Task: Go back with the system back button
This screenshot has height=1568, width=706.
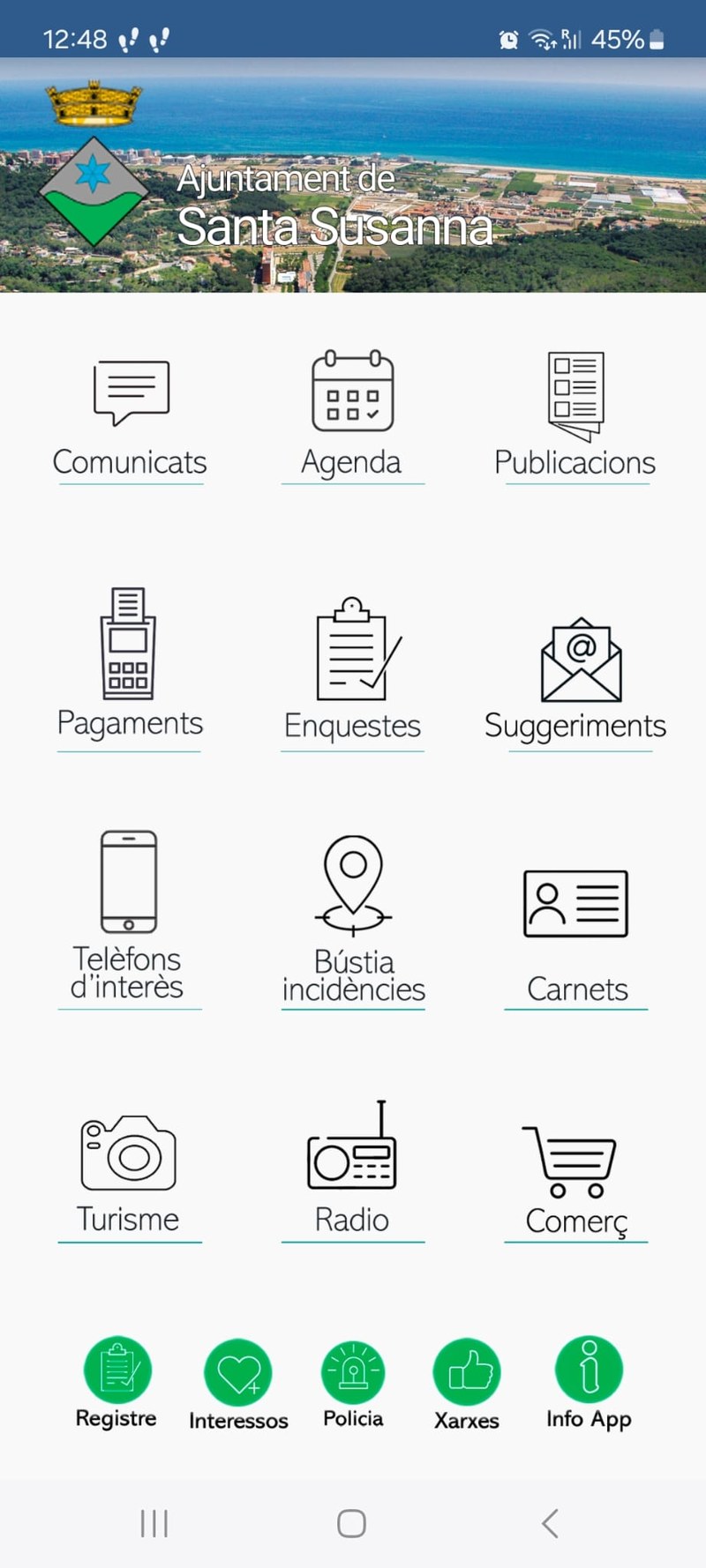Action: (x=550, y=1523)
